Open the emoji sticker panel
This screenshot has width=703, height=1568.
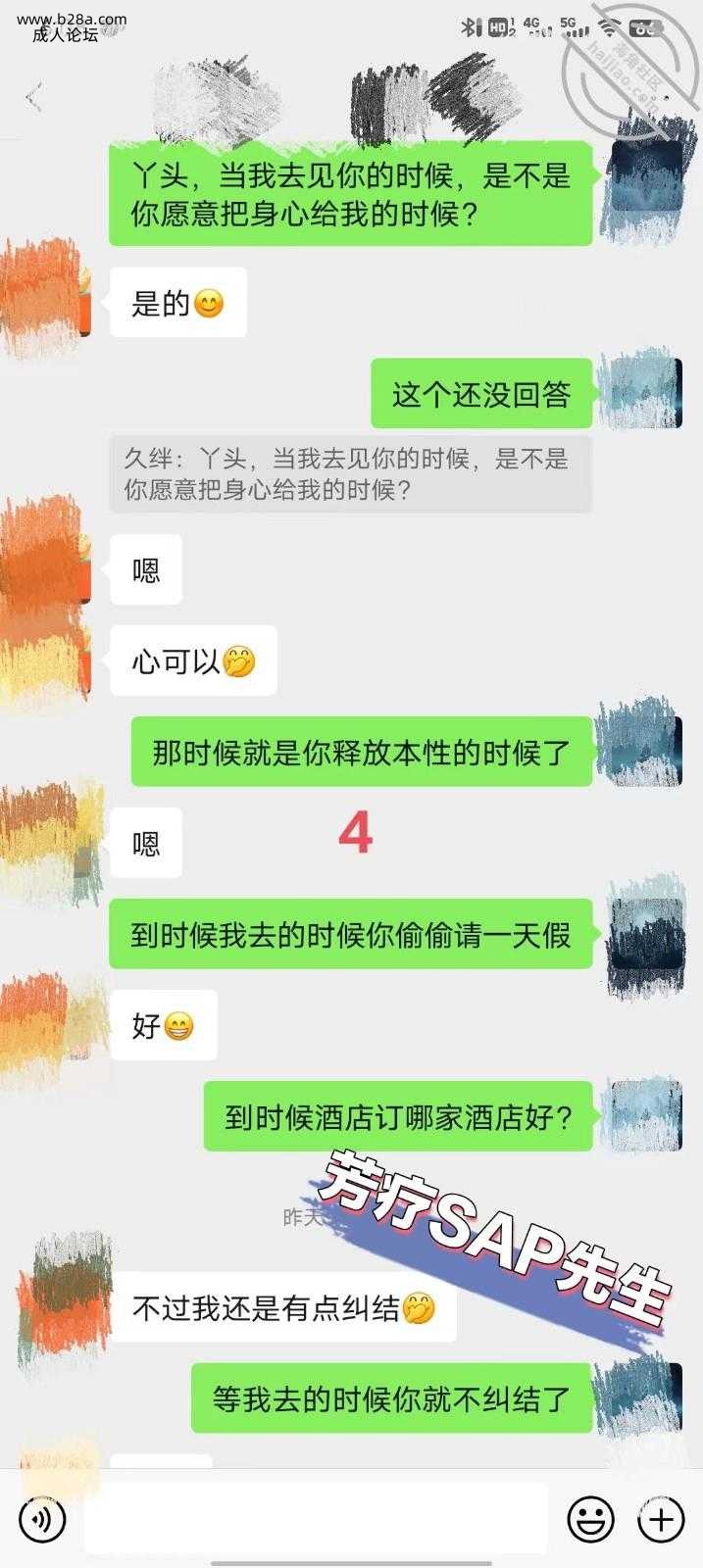(x=591, y=1520)
